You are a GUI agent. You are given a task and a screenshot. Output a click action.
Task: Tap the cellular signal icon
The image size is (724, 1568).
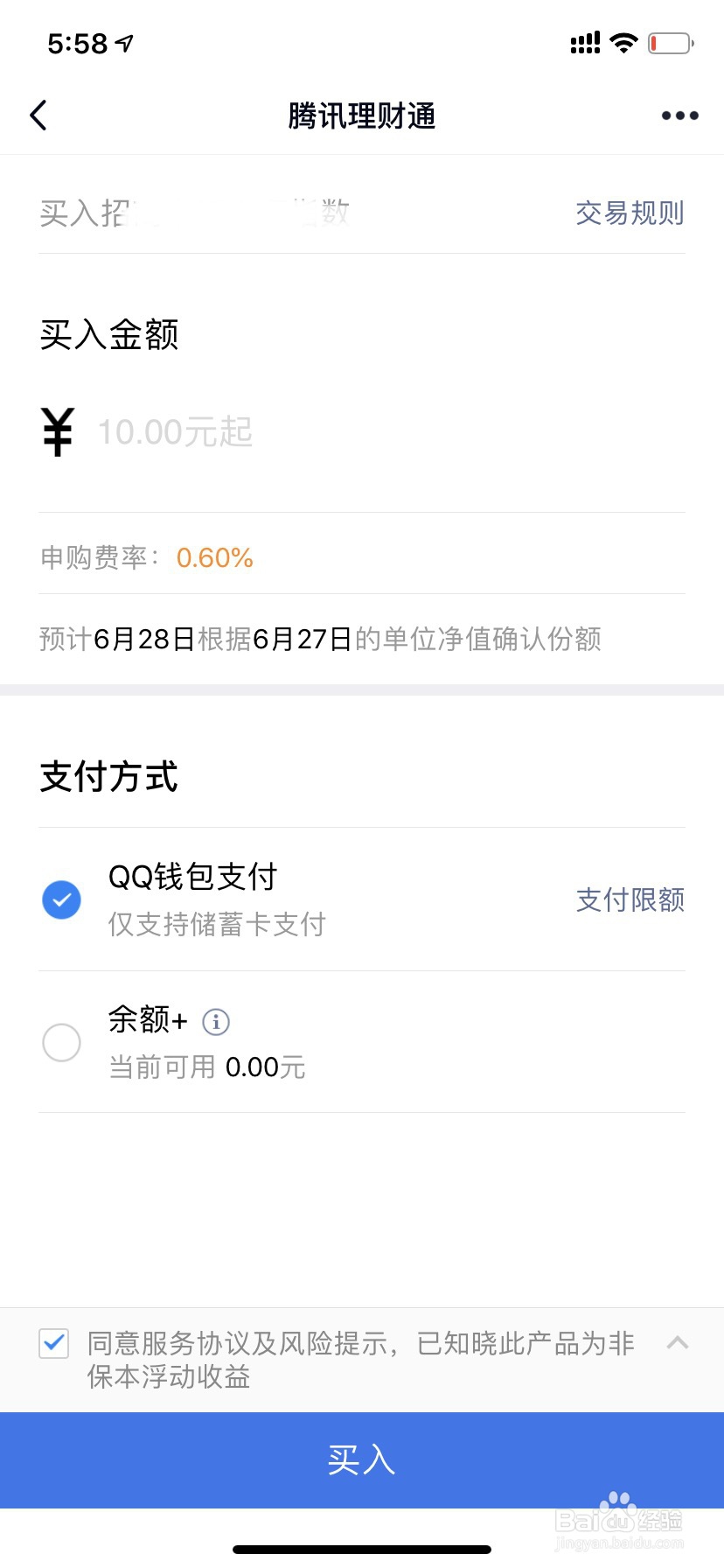pyautogui.click(x=584, y=43)
